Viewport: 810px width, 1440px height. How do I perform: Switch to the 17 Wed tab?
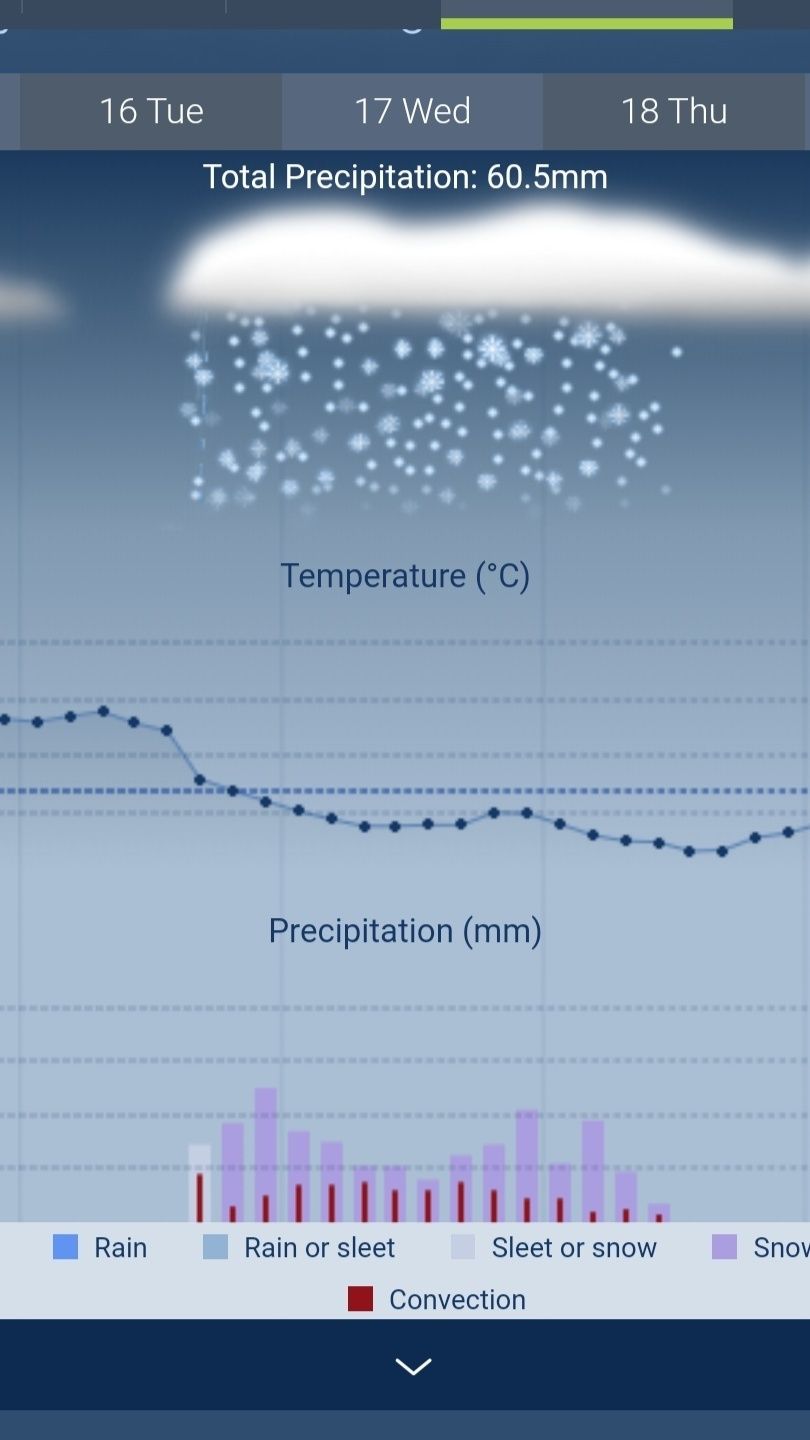pos(412,111)
